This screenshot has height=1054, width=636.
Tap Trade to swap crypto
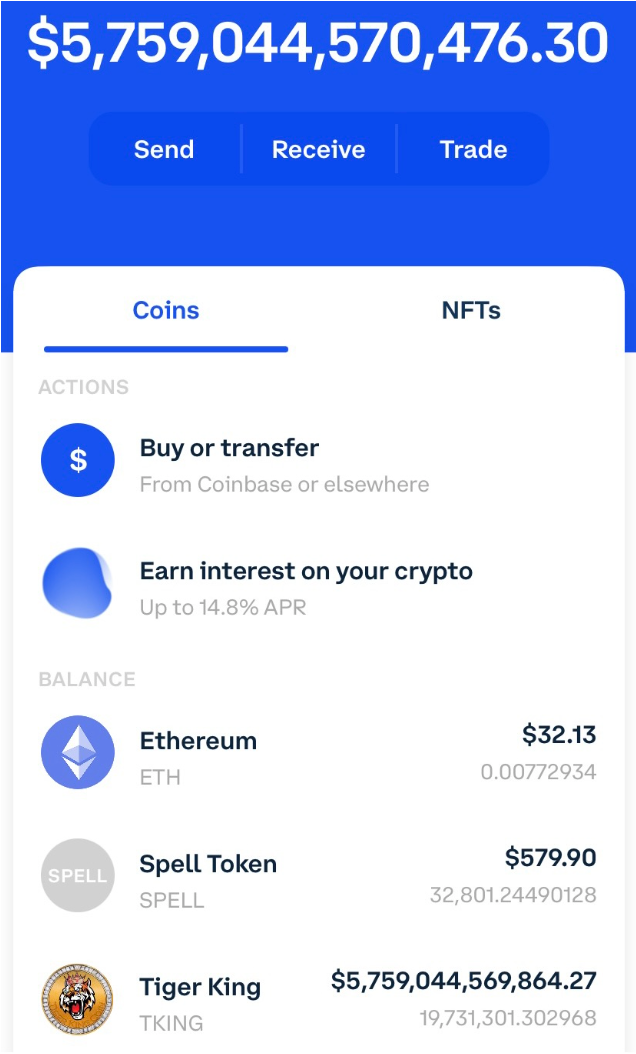tap(473, 150)
